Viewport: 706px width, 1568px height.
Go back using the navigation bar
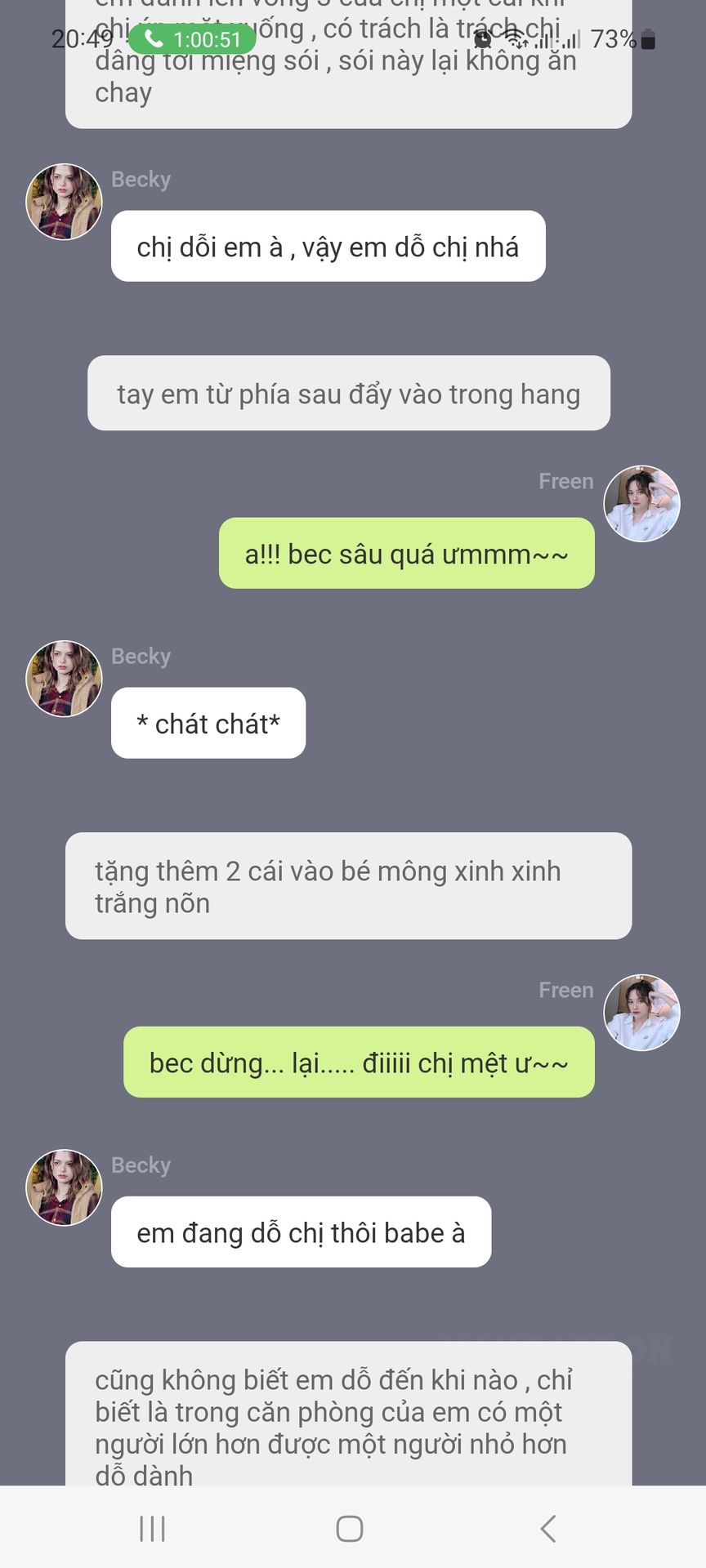tap(548, 1528)
